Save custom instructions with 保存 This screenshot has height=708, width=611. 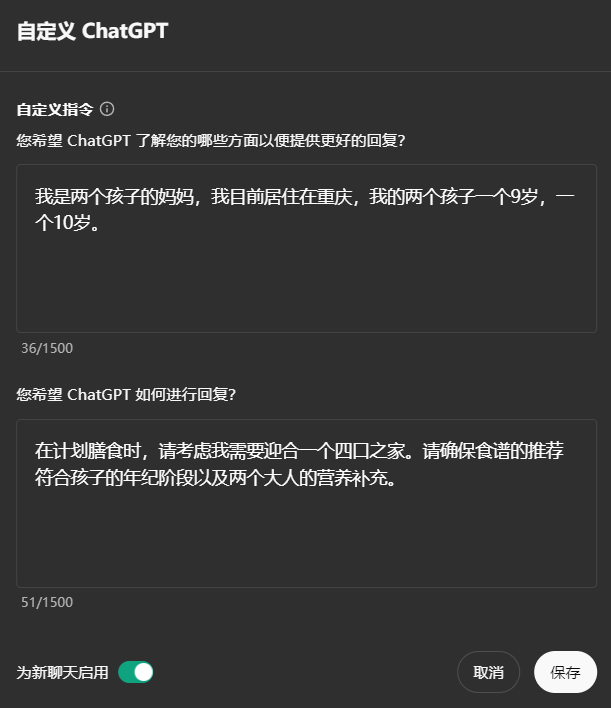565,672
